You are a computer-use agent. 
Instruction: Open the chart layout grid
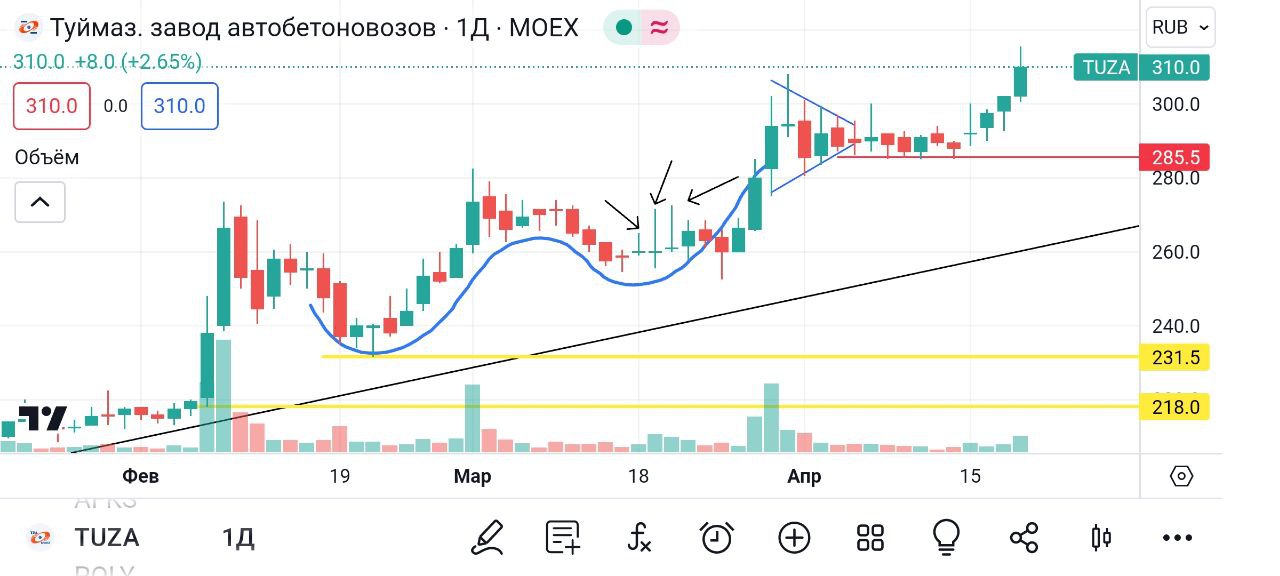click(871, 538)
